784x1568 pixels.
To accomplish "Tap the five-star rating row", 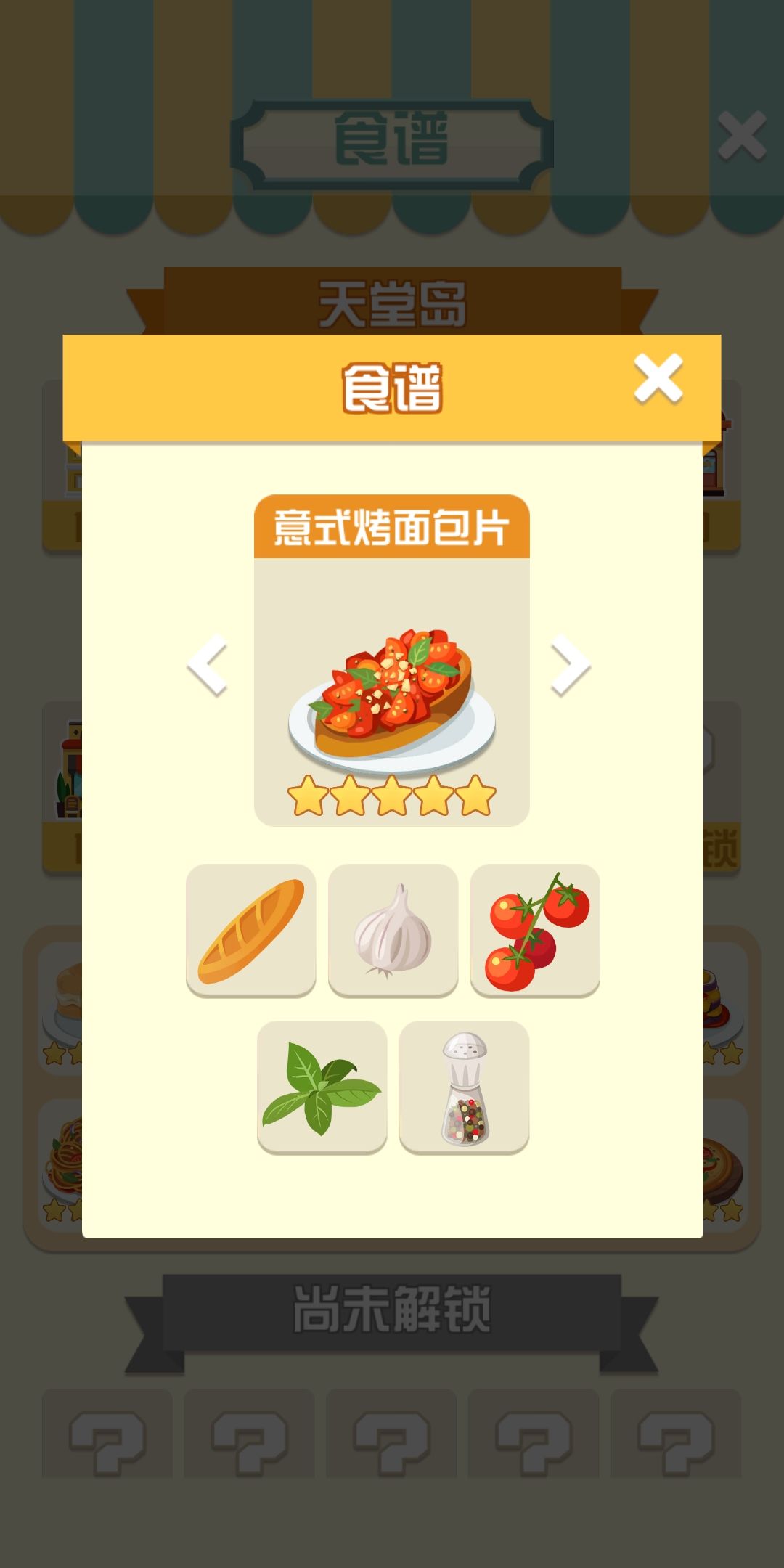I will (x=393, y=796).
